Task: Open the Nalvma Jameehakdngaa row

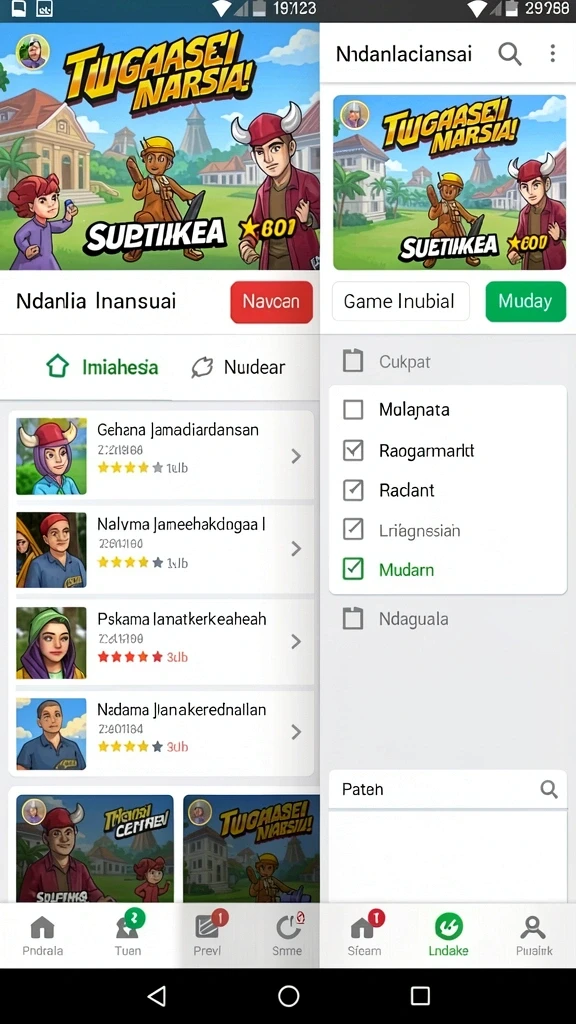Action: click(161, 550)
